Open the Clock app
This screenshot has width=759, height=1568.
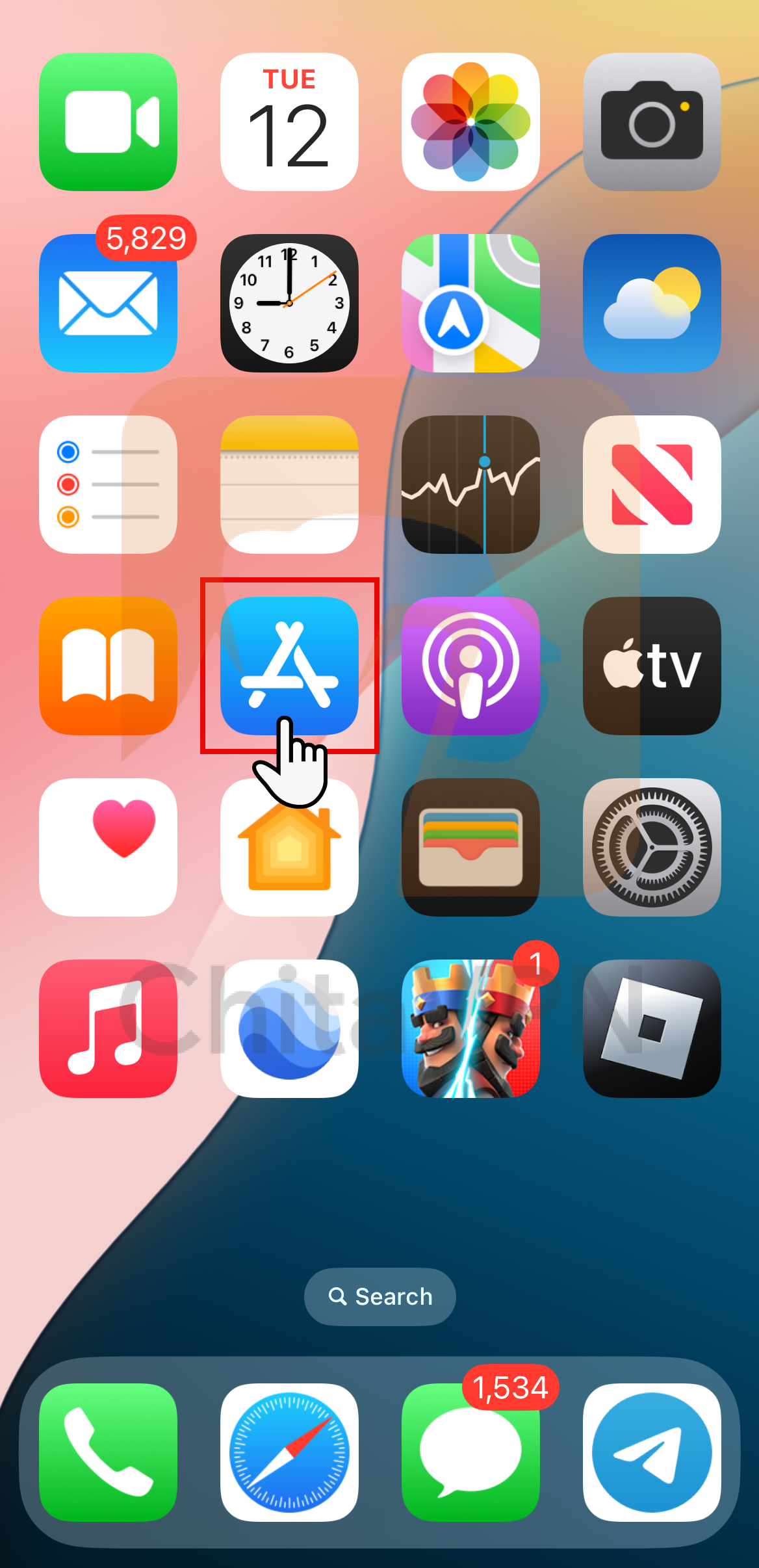click(289, 303)
